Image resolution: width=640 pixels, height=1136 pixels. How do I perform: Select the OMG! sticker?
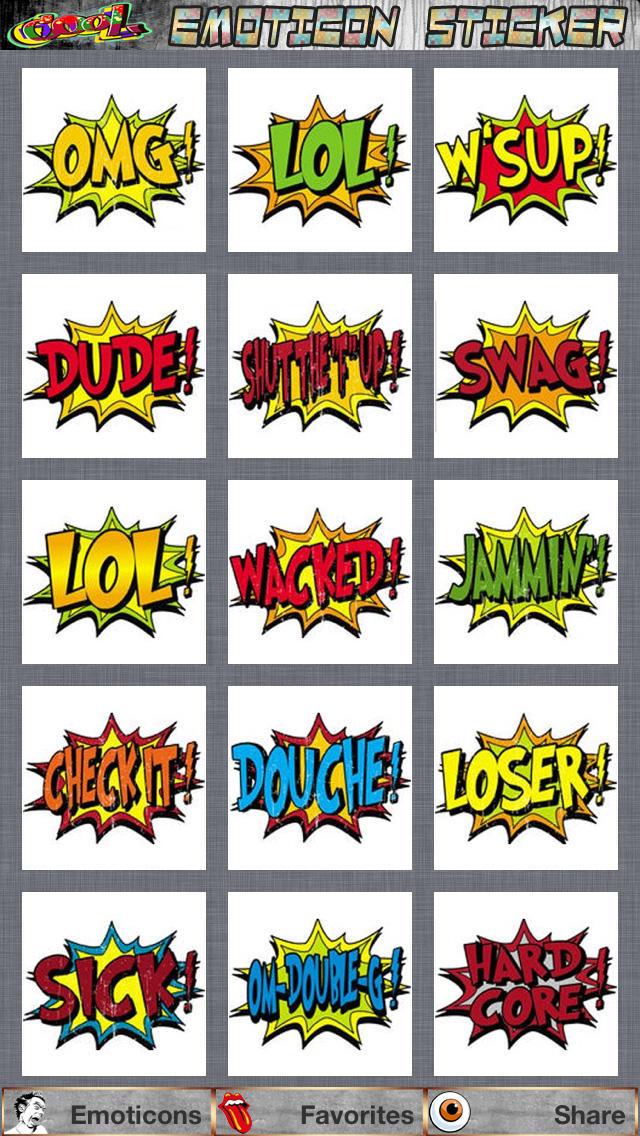point(114,160)
